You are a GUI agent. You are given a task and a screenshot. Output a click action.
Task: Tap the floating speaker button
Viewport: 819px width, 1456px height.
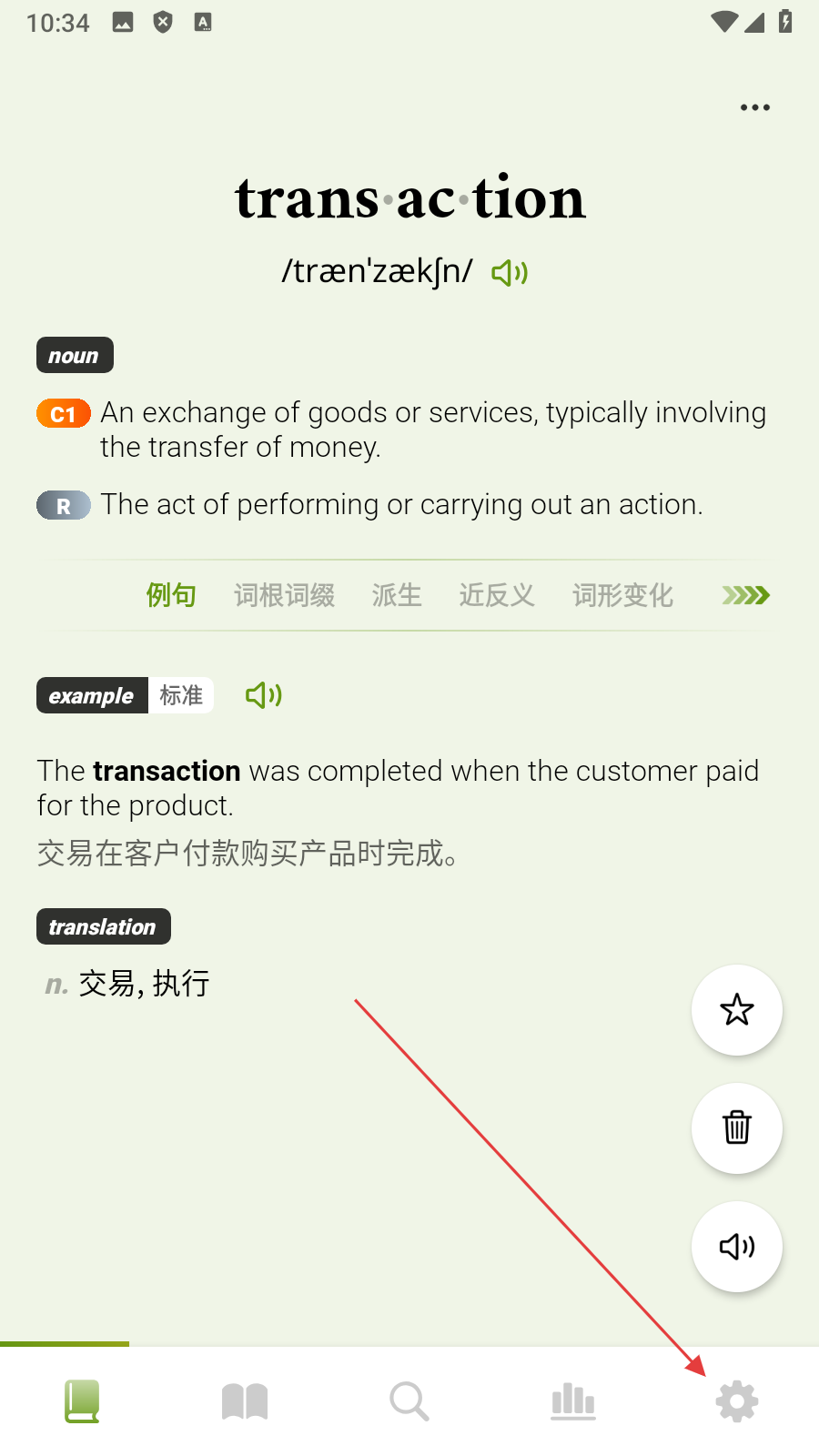pyautogui.click(x=737, y=1247)
